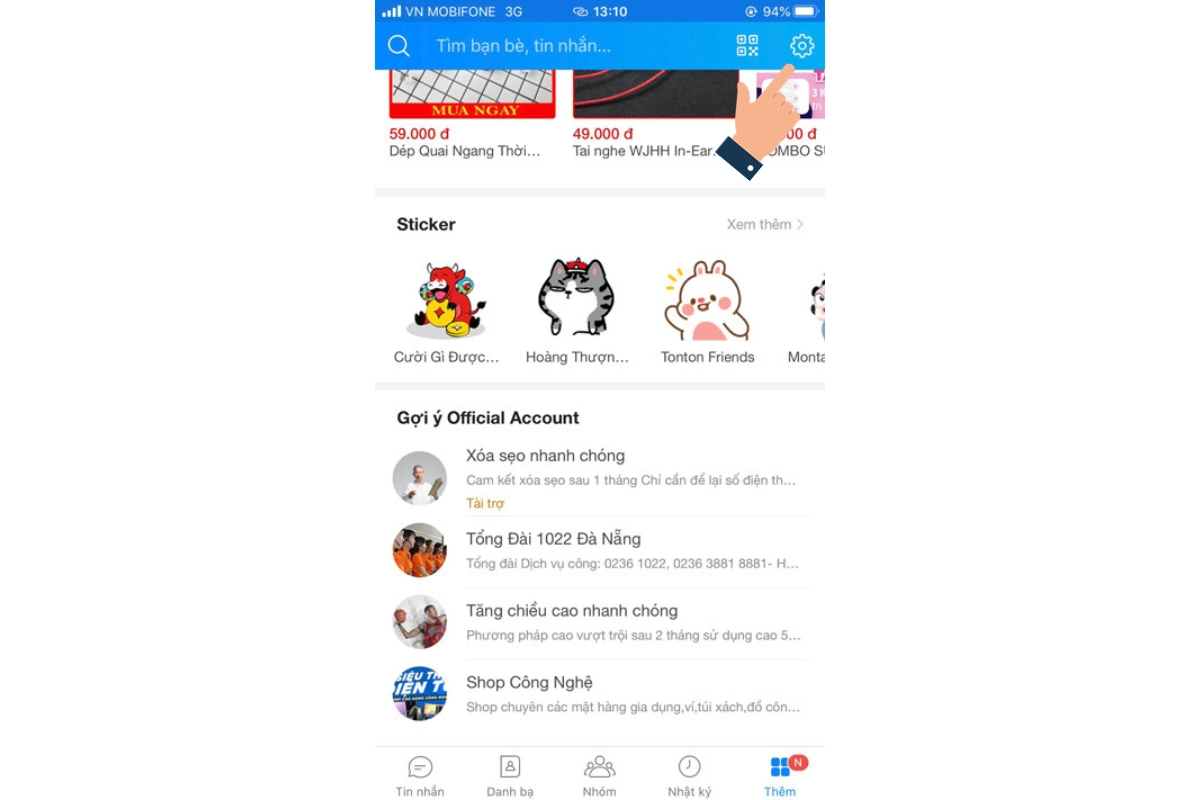This screenshot has height=800, width=1200.
Task: Open Shop Công Nghệ official account
Action: 600,694
